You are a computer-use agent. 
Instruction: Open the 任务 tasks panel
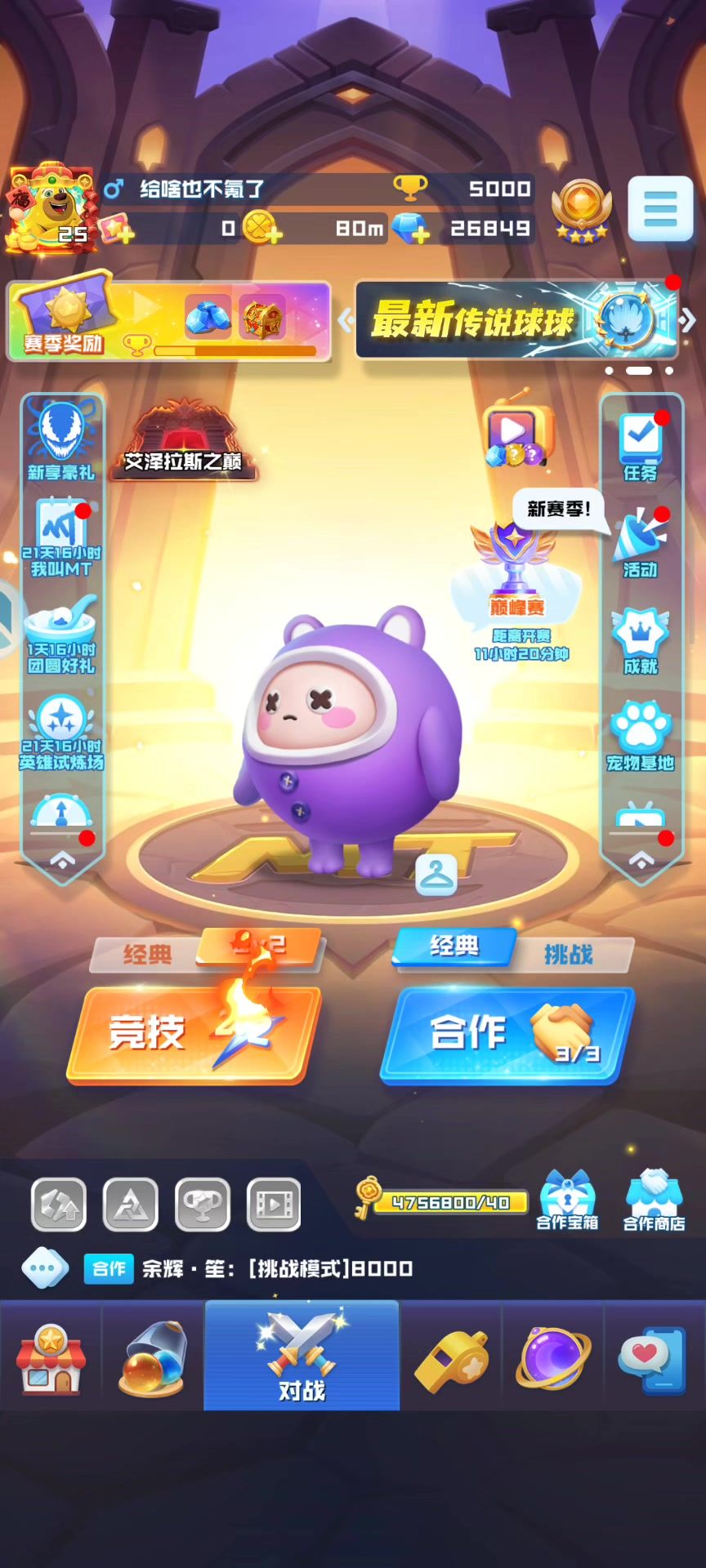point(641,445)
